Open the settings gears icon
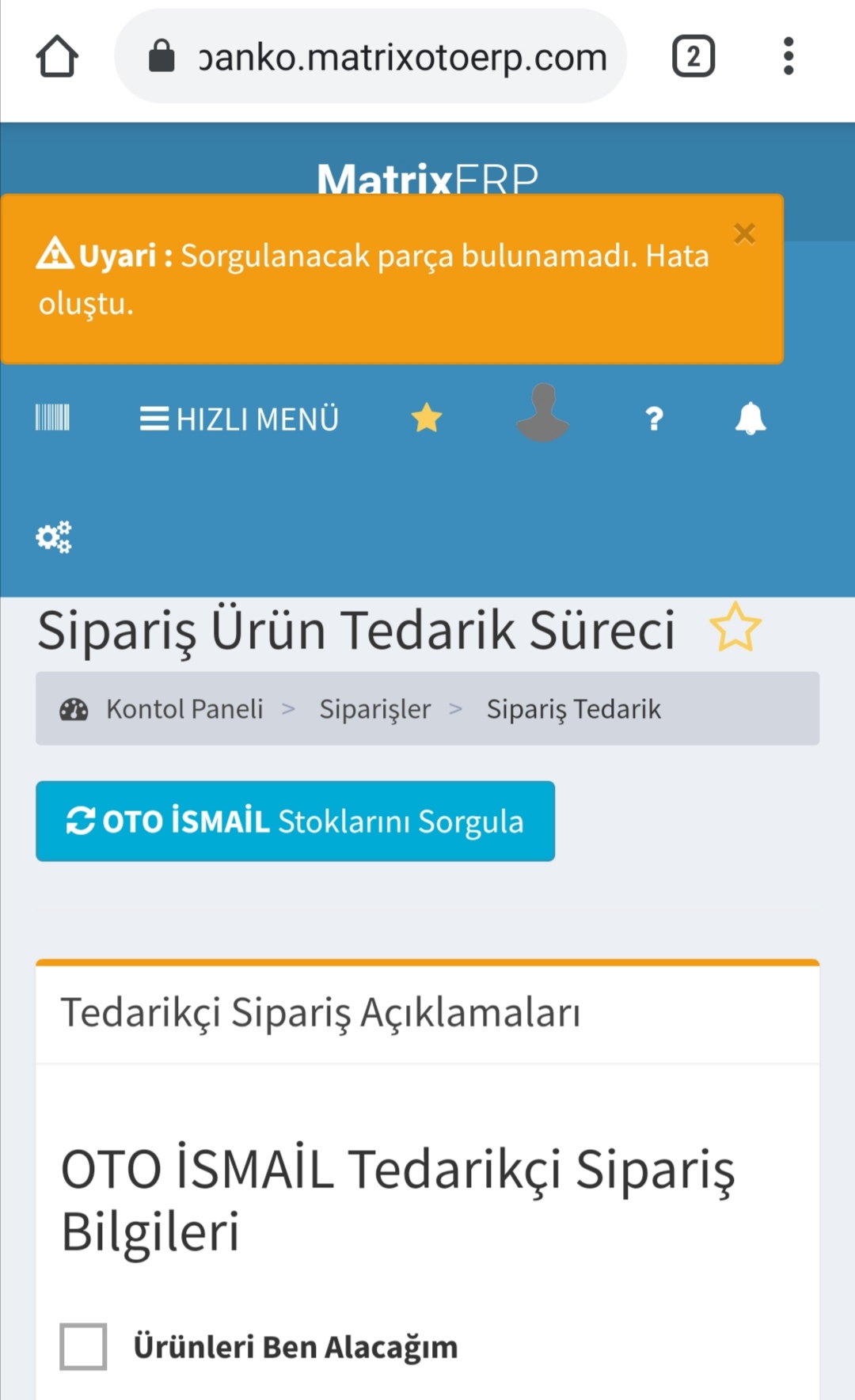Viewport: 855px width, 1400px height. 54,537
